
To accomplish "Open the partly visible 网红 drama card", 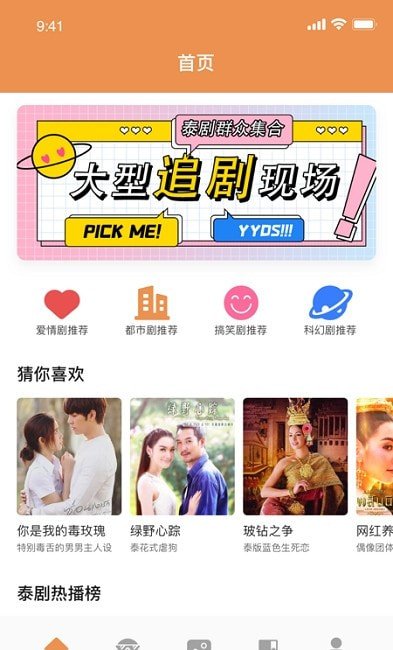I will coord(374,475).
